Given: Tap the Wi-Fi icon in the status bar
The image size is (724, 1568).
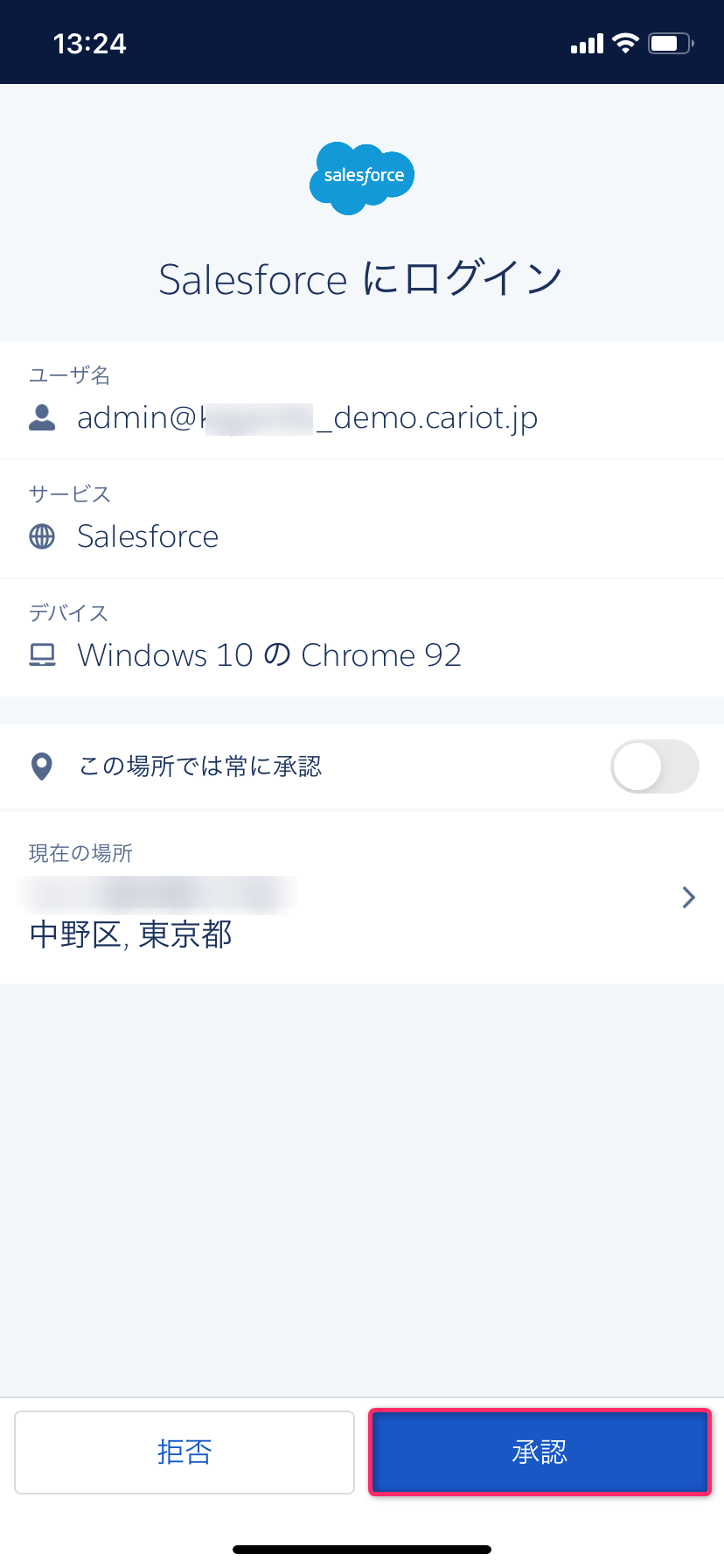Looking at the screenshot, I should pos(625,42).
